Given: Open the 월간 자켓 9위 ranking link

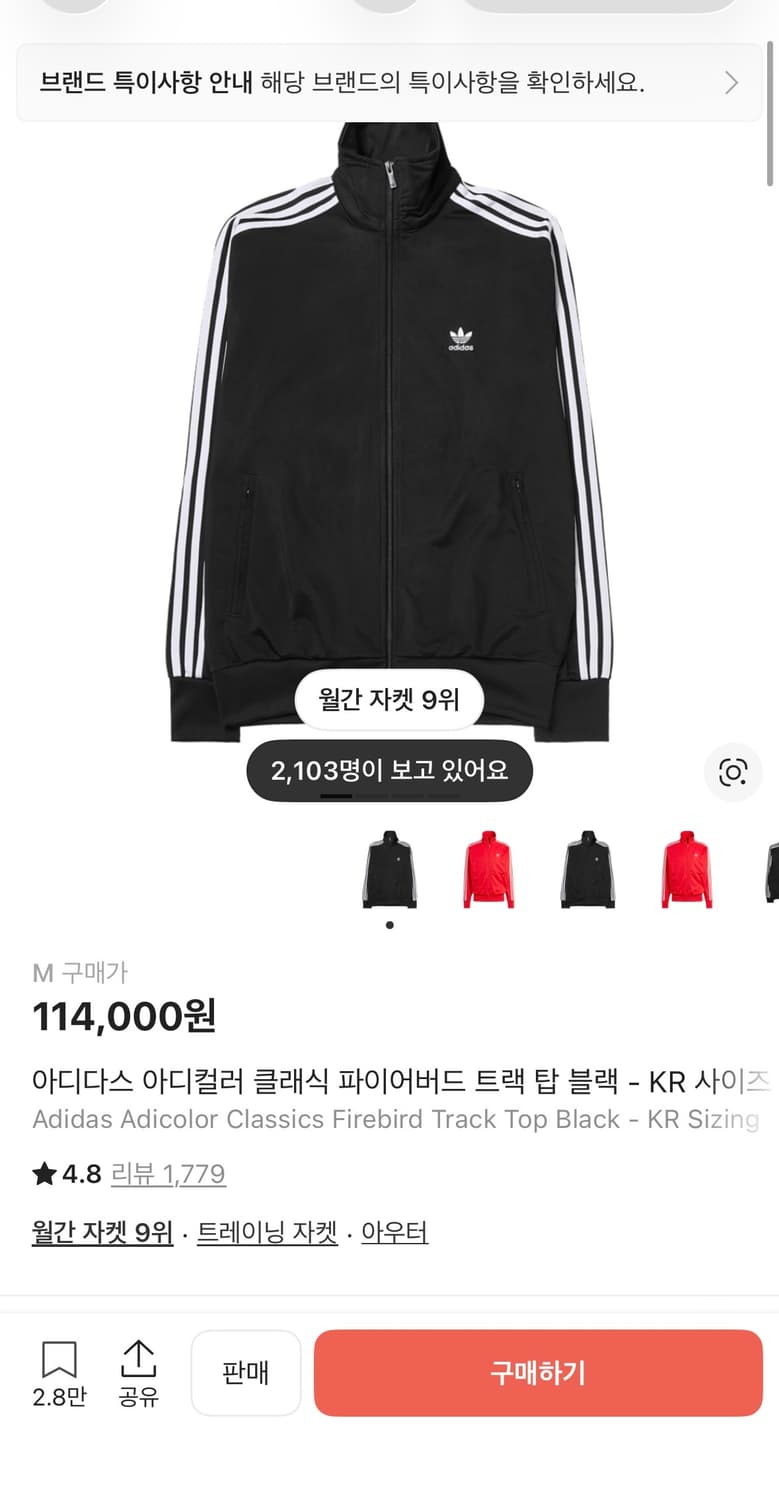Looking at the screenshot, I should [x=101, y=1234].
